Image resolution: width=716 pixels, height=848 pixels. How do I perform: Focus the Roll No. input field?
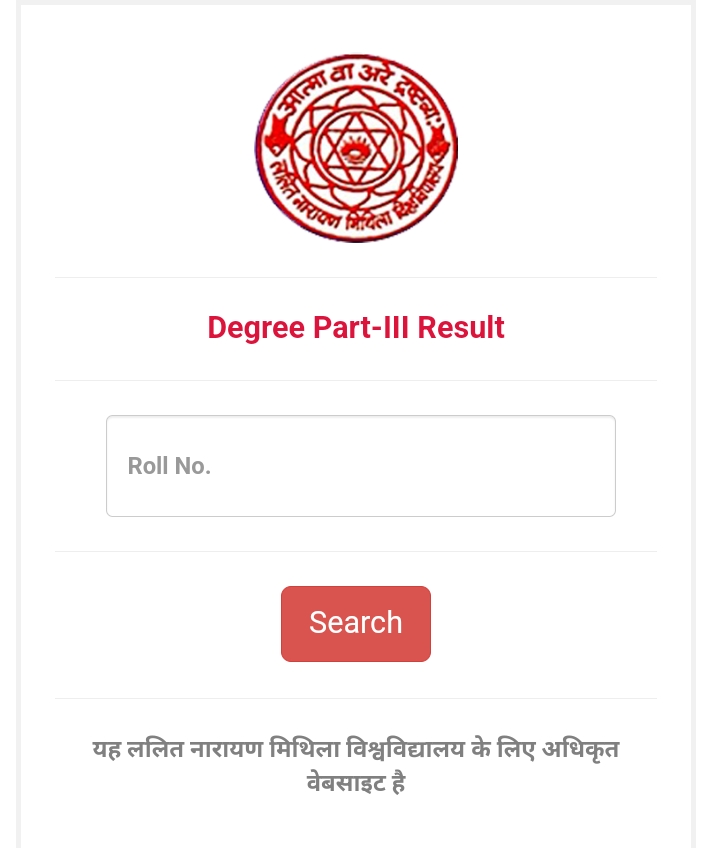tap(360, 466)
